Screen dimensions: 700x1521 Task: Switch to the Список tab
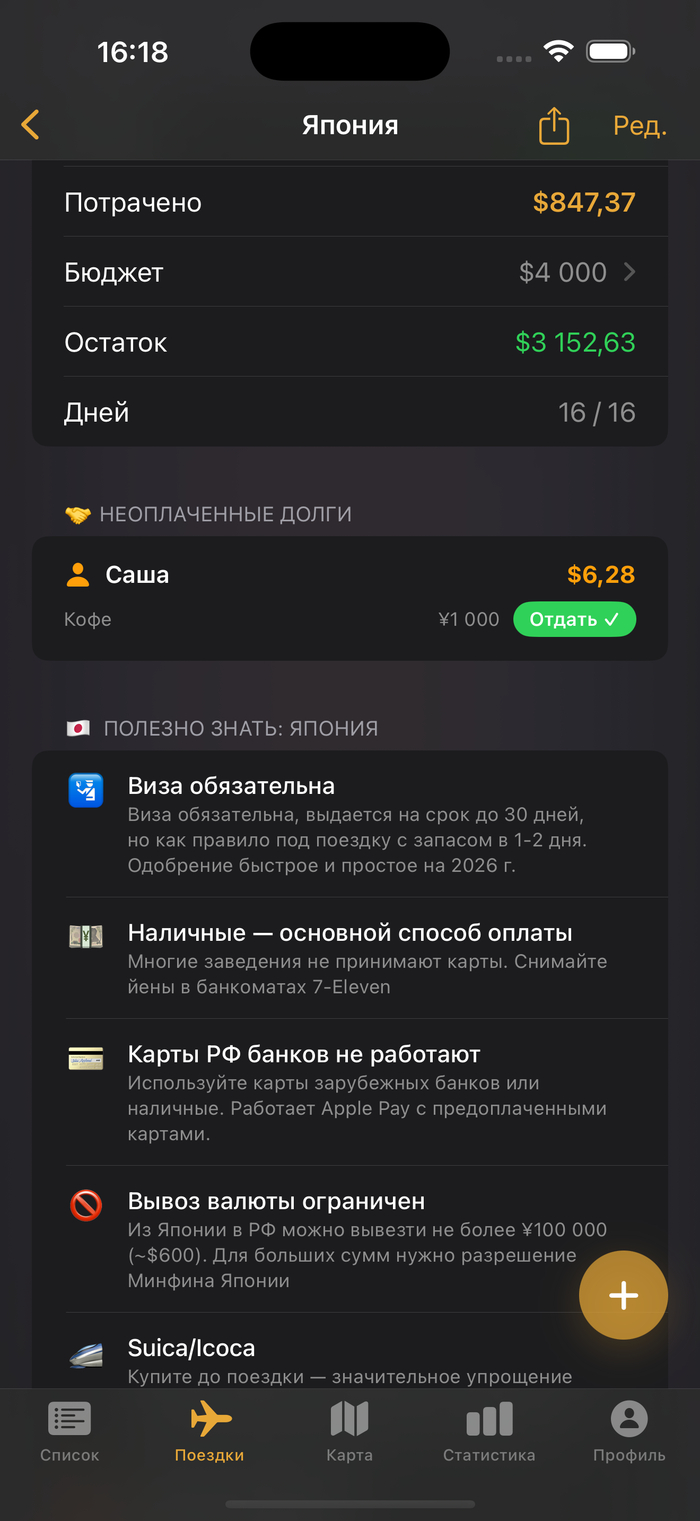[x=70, y=1432]
